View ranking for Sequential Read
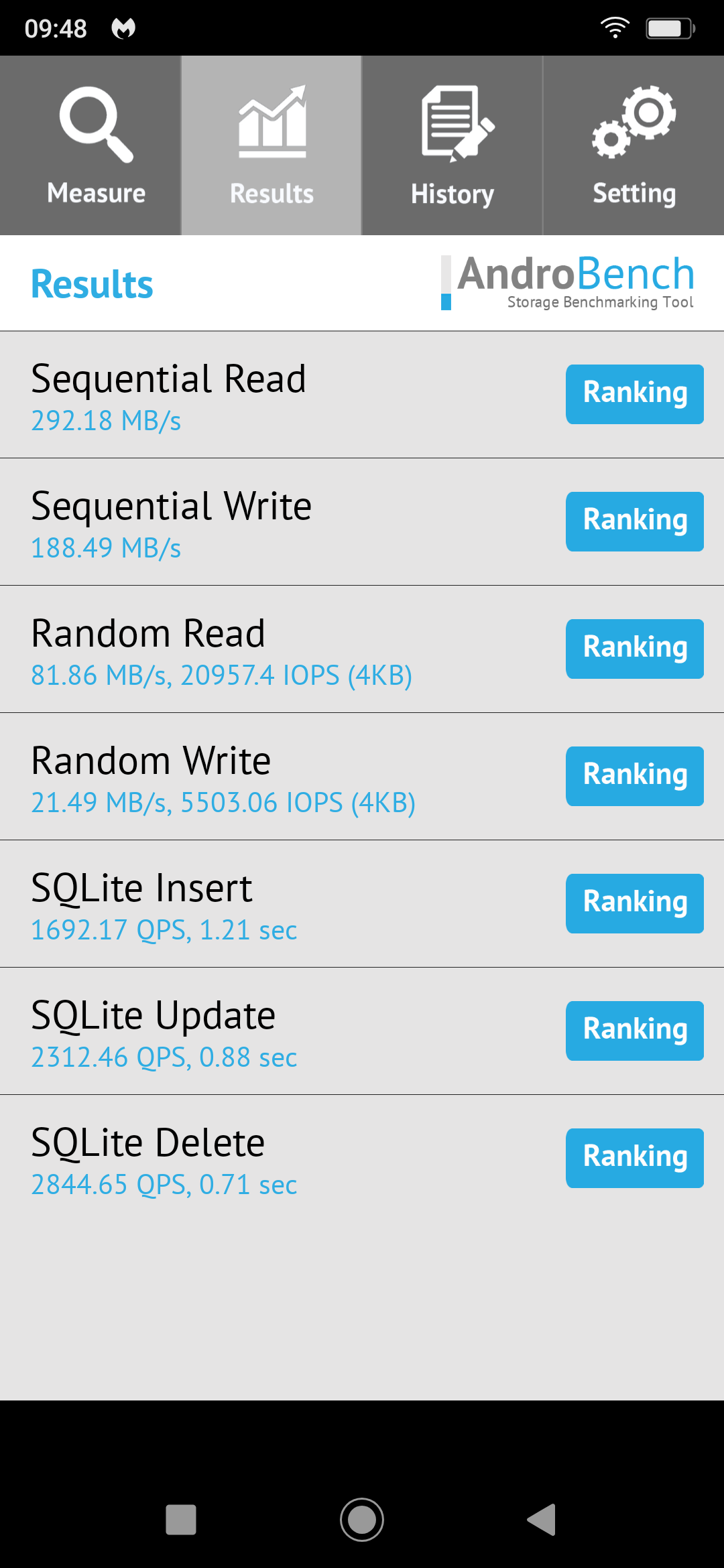Viewport: 724px width, 1568px height. point(635,394)
